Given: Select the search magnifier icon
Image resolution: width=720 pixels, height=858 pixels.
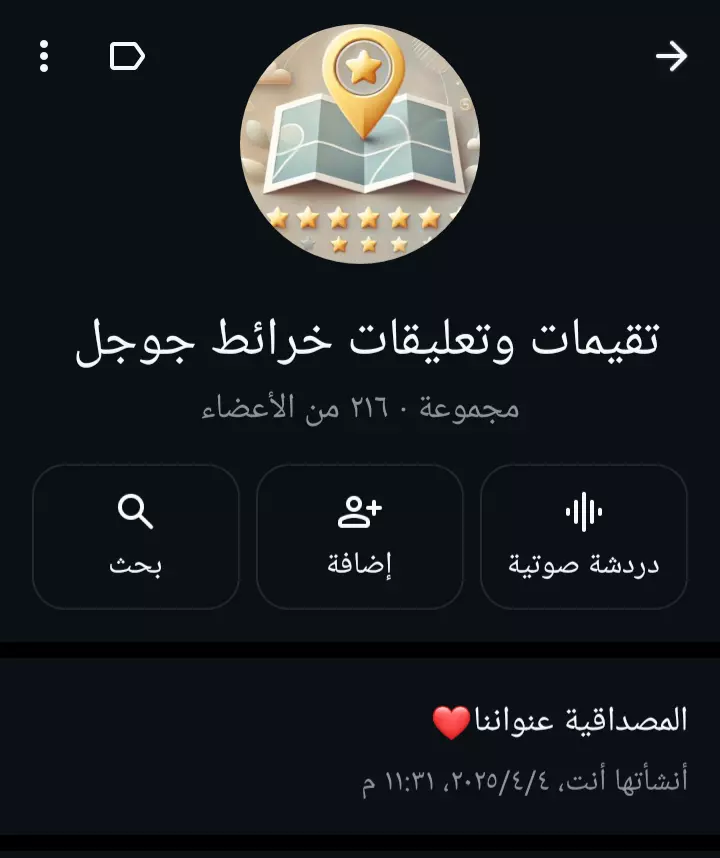Looking at the screenshot, I should (x=135, y=512).
